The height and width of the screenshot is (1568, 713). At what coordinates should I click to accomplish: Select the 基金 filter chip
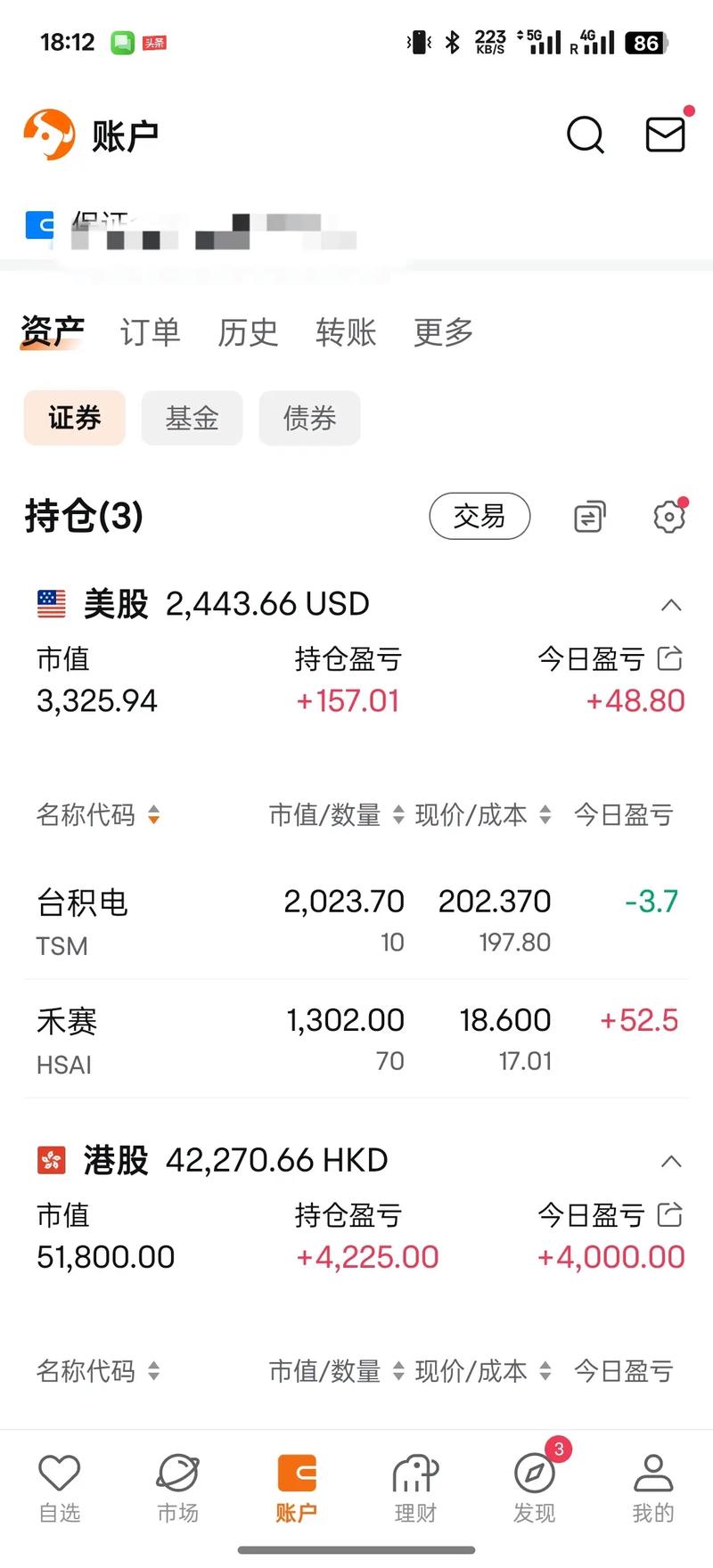point(192,418)
